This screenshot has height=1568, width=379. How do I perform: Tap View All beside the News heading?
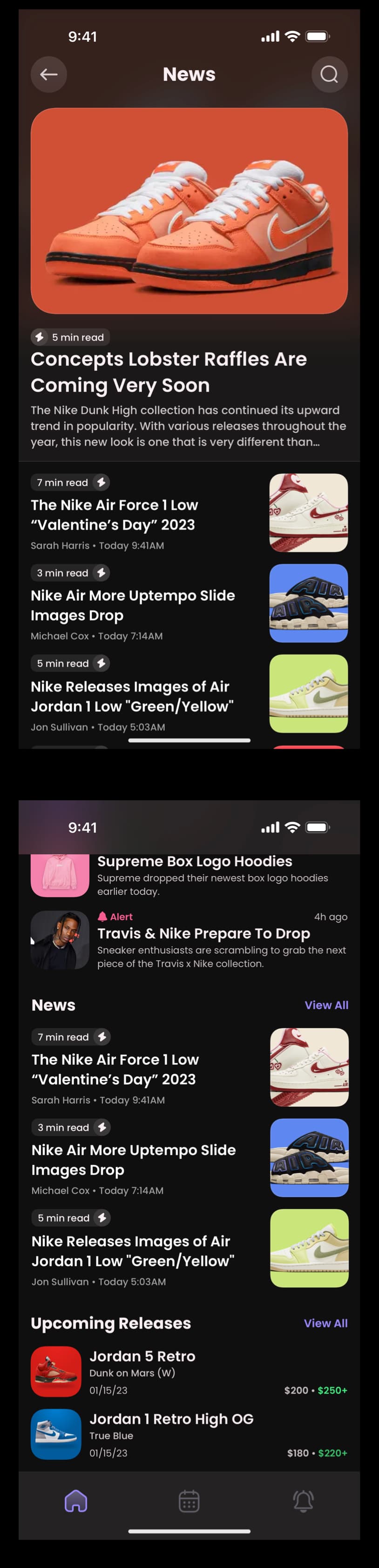(x=326, y=1005)
